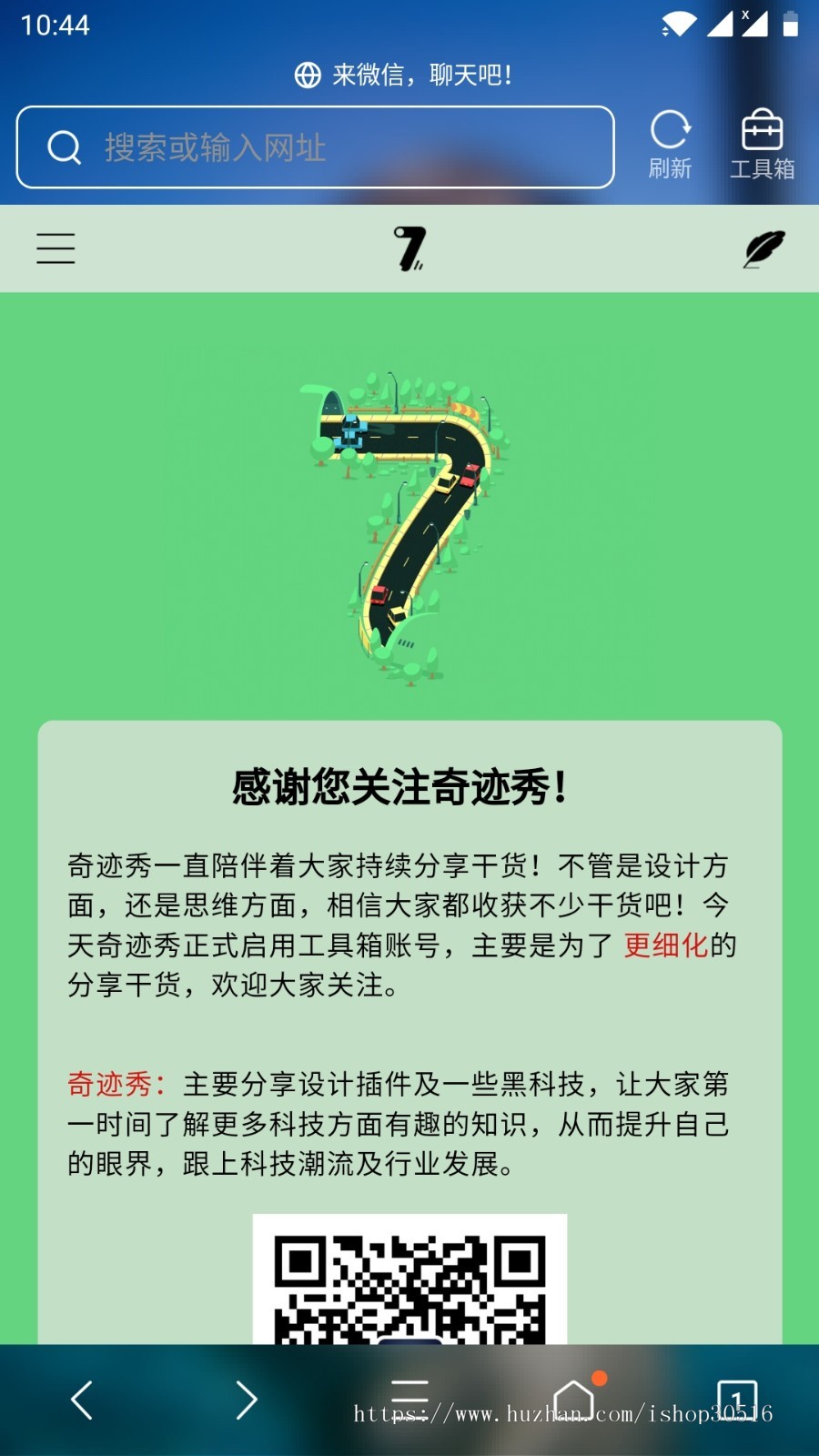Tap the globe icon beside 来微信

tap(307, 75)
